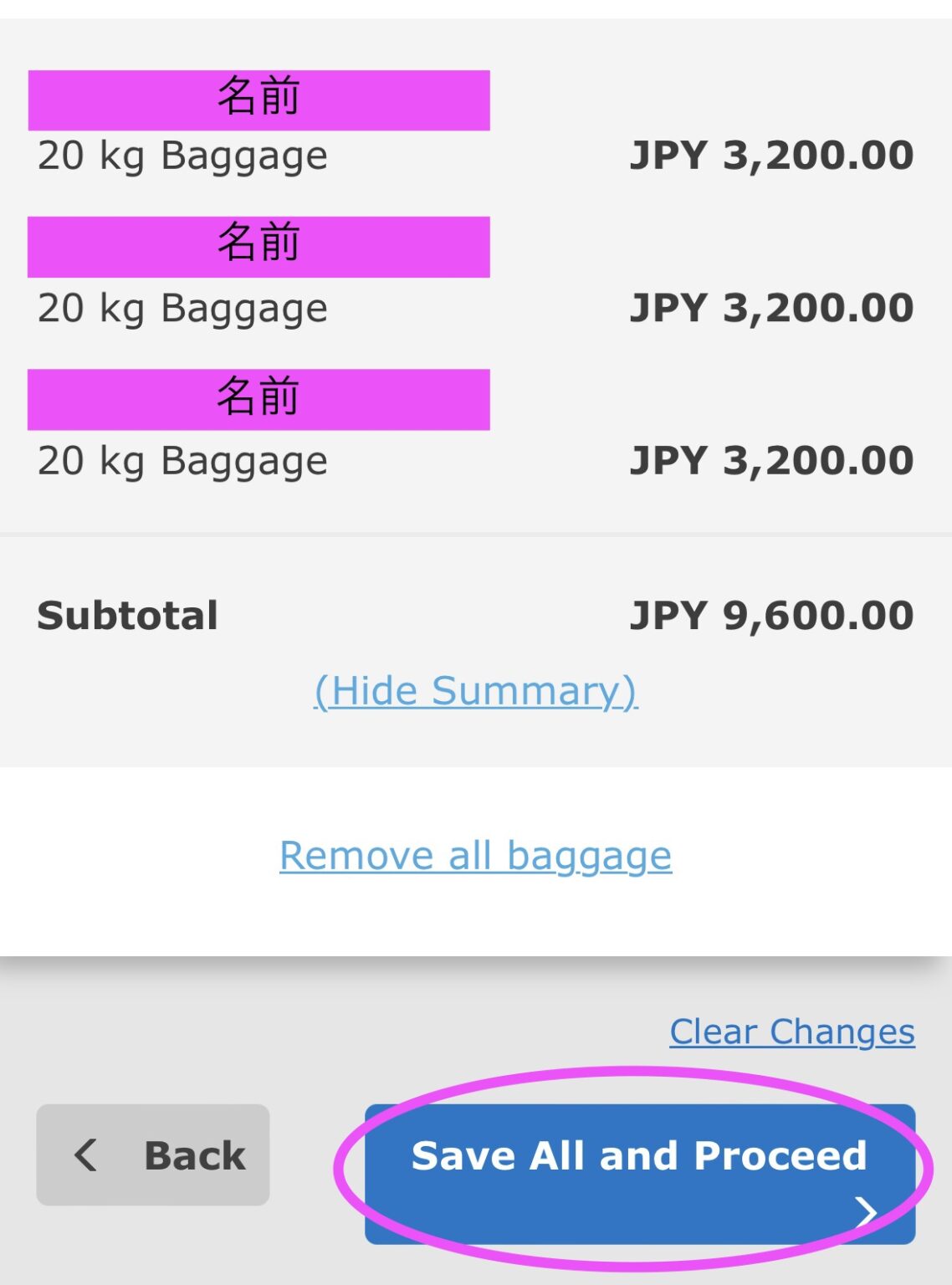The height and width of the screenshot is (1285, 952).
Task: Click the third JPY 3,200.00 price
Action: point(770,460)
